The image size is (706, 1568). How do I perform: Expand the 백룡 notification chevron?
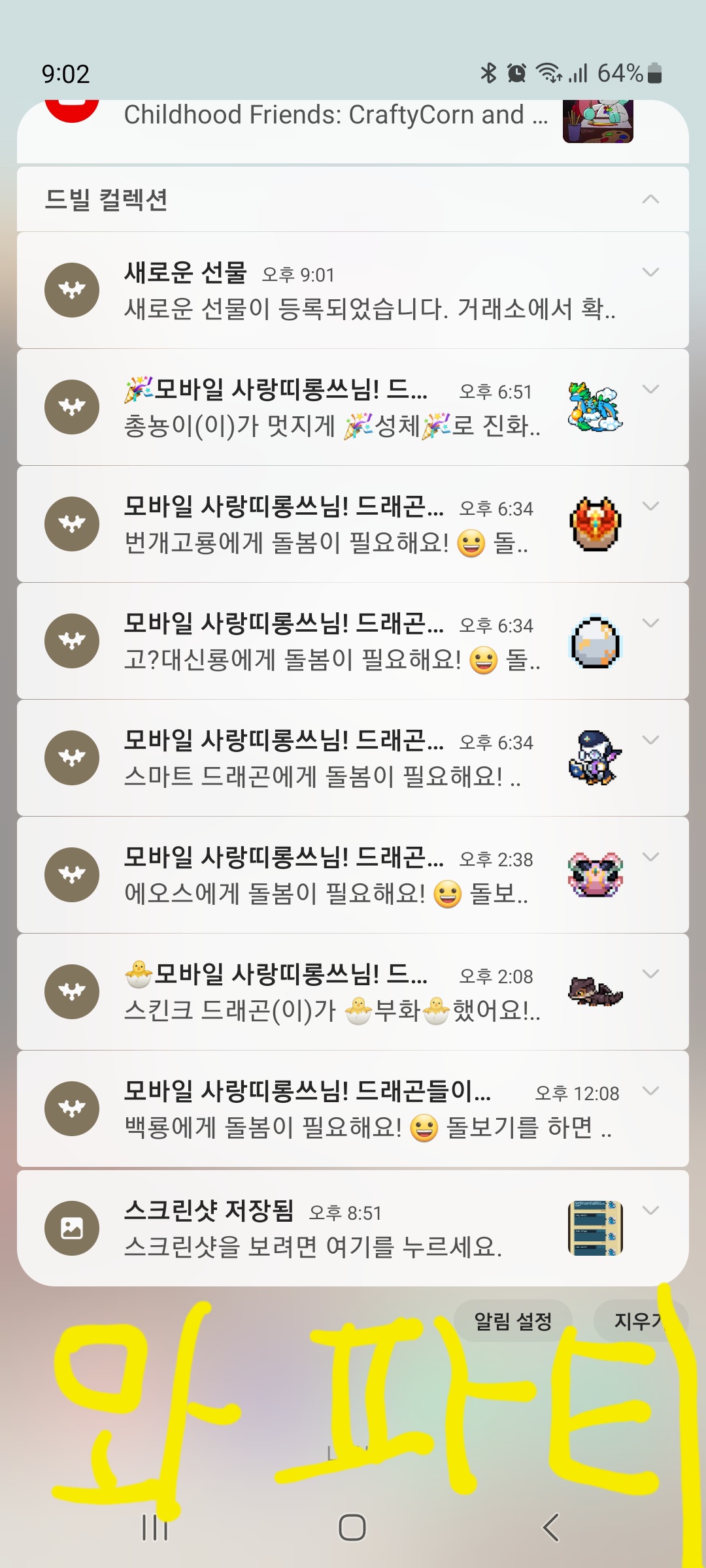650,1091
